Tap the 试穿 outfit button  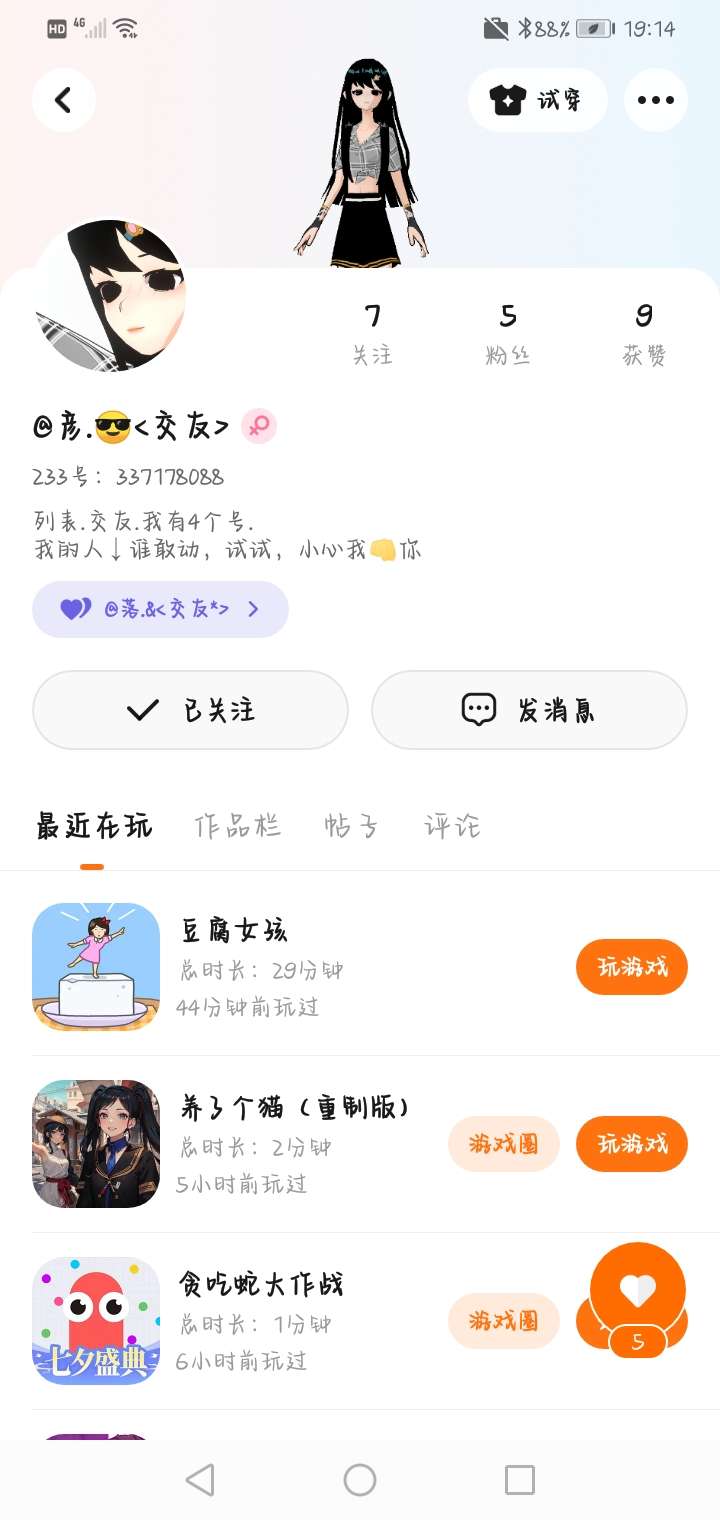click(537, 100)
